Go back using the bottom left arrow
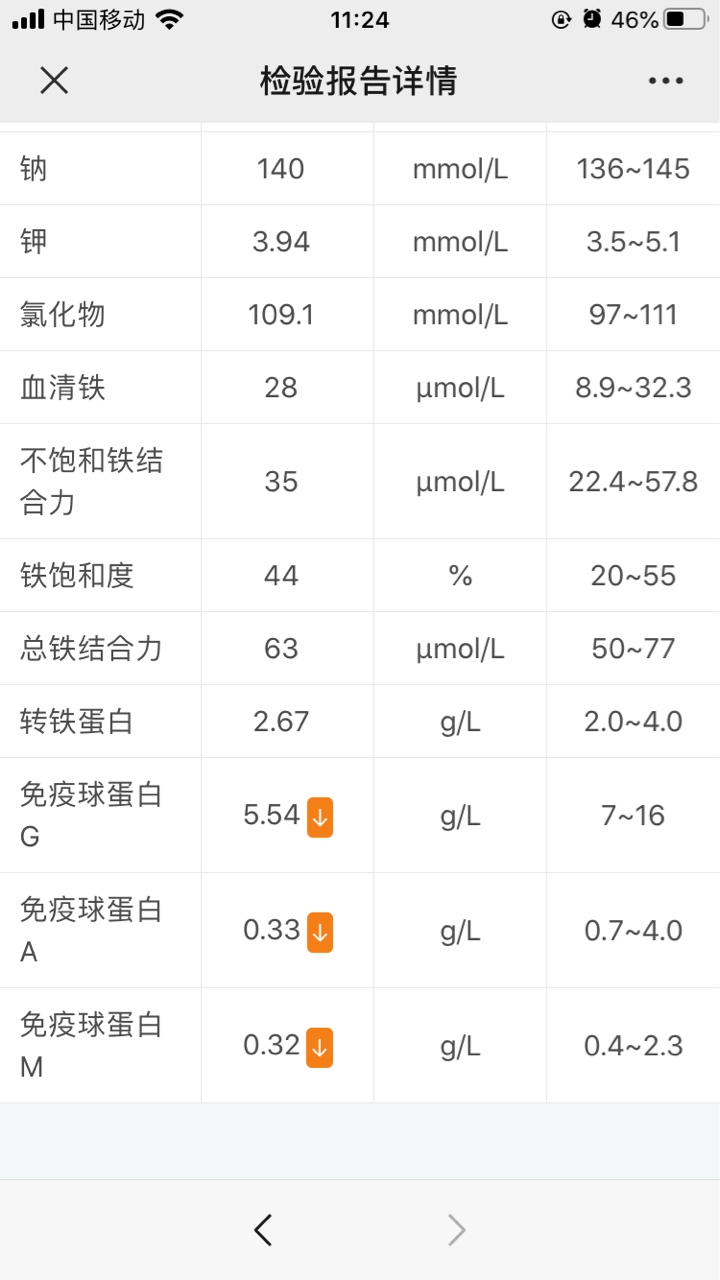720x1280 pixels. point(263,1229)
